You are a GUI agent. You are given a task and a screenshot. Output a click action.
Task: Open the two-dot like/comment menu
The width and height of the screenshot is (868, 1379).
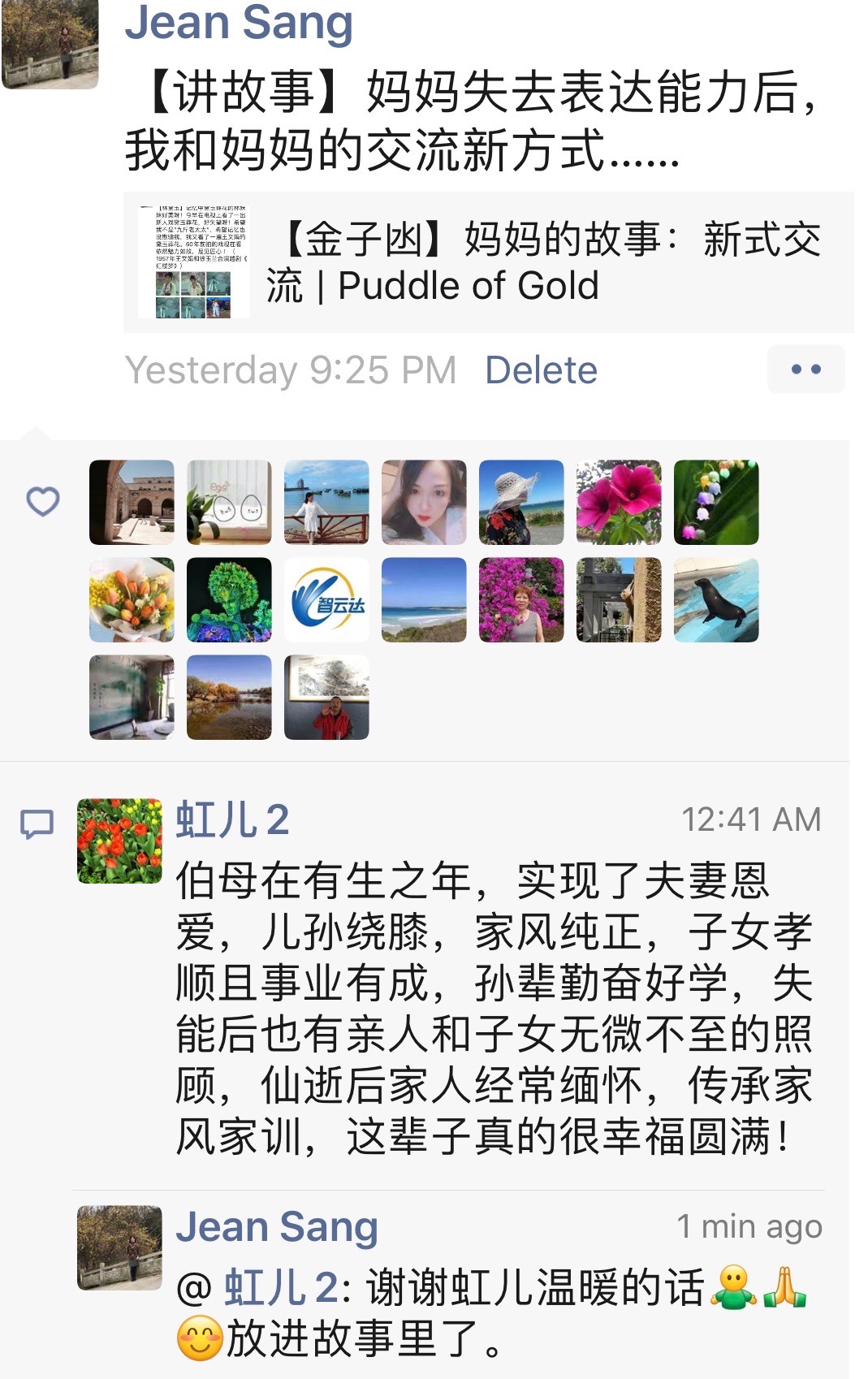coord(805,370)
